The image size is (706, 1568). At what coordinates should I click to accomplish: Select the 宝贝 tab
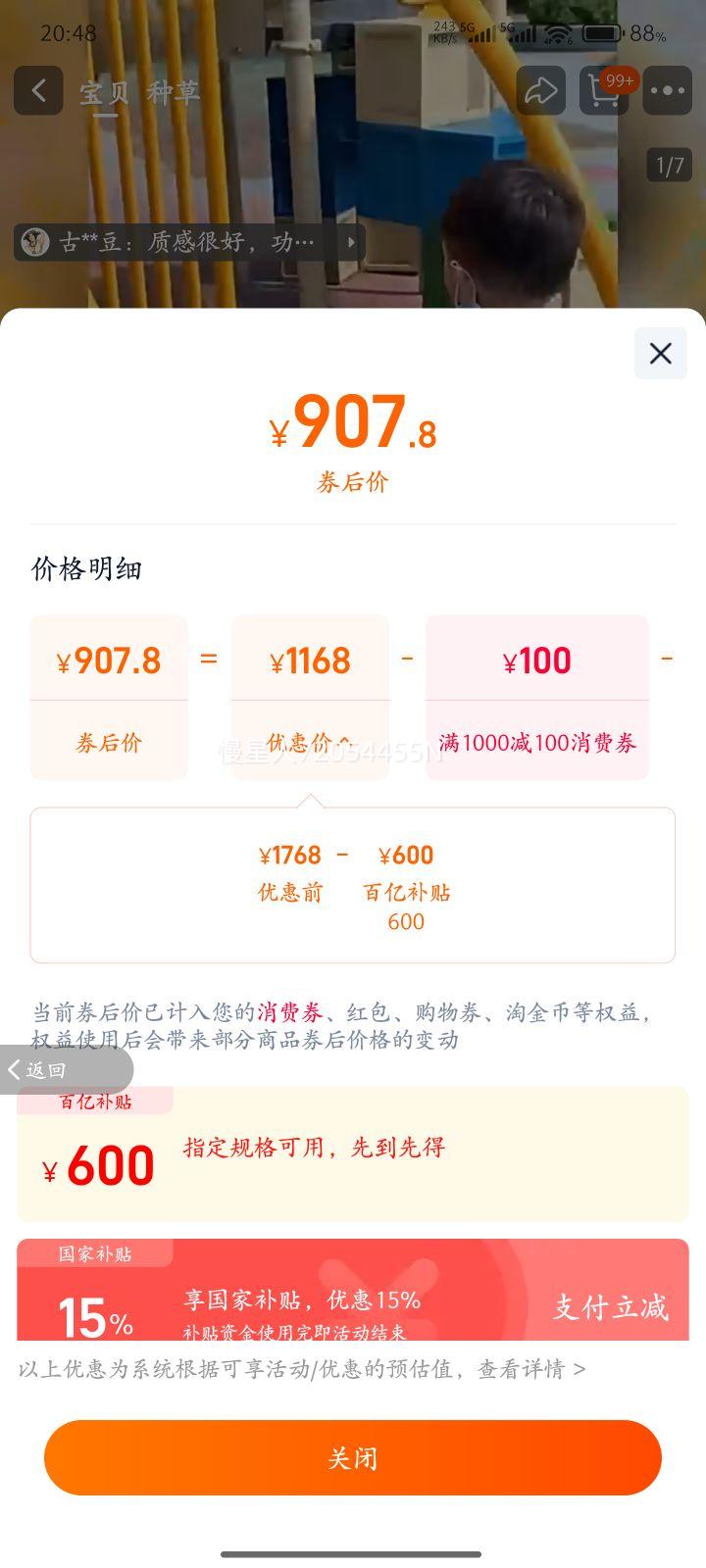(101, 91)
